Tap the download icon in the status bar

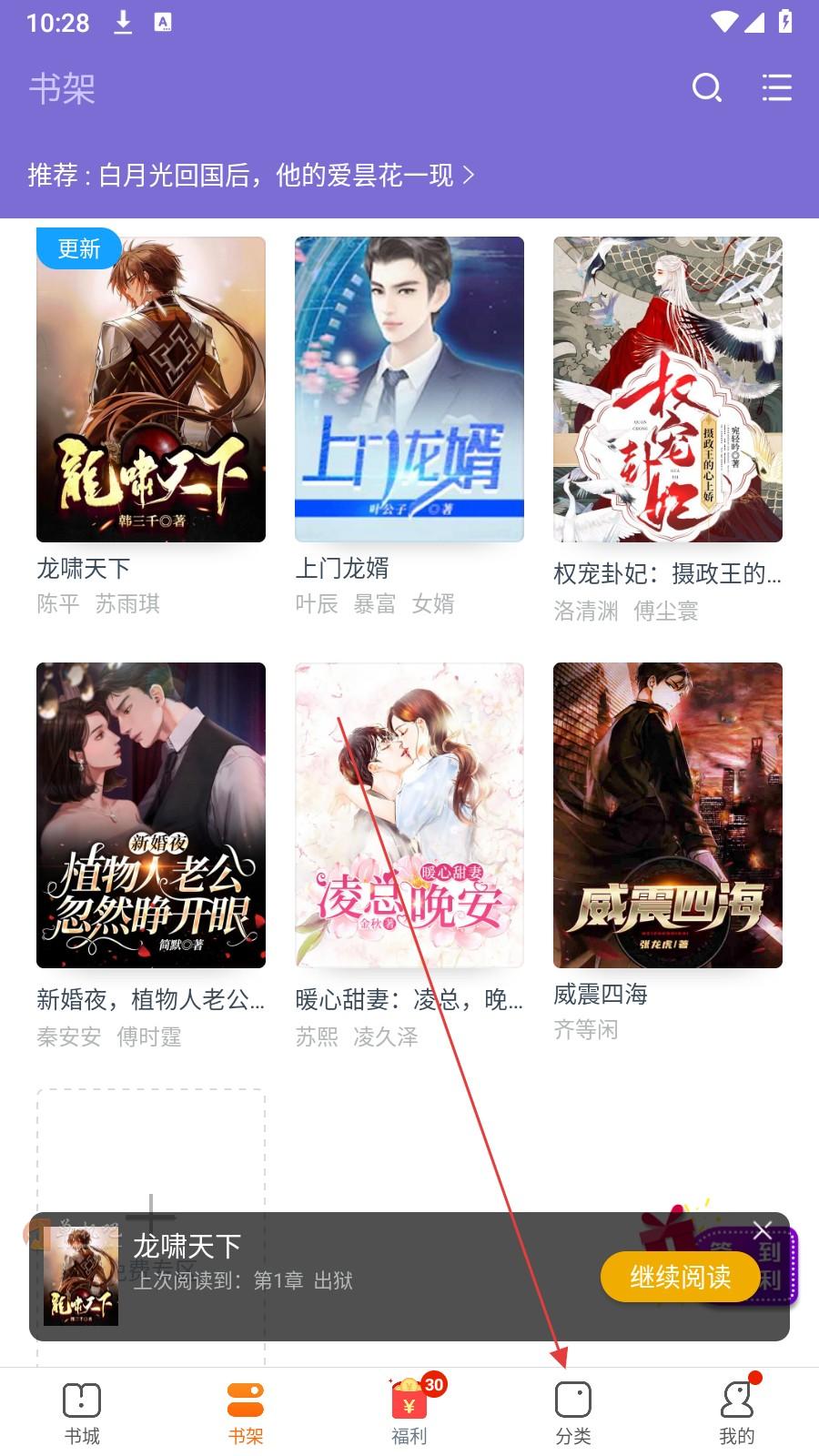[x=122, y=22]
